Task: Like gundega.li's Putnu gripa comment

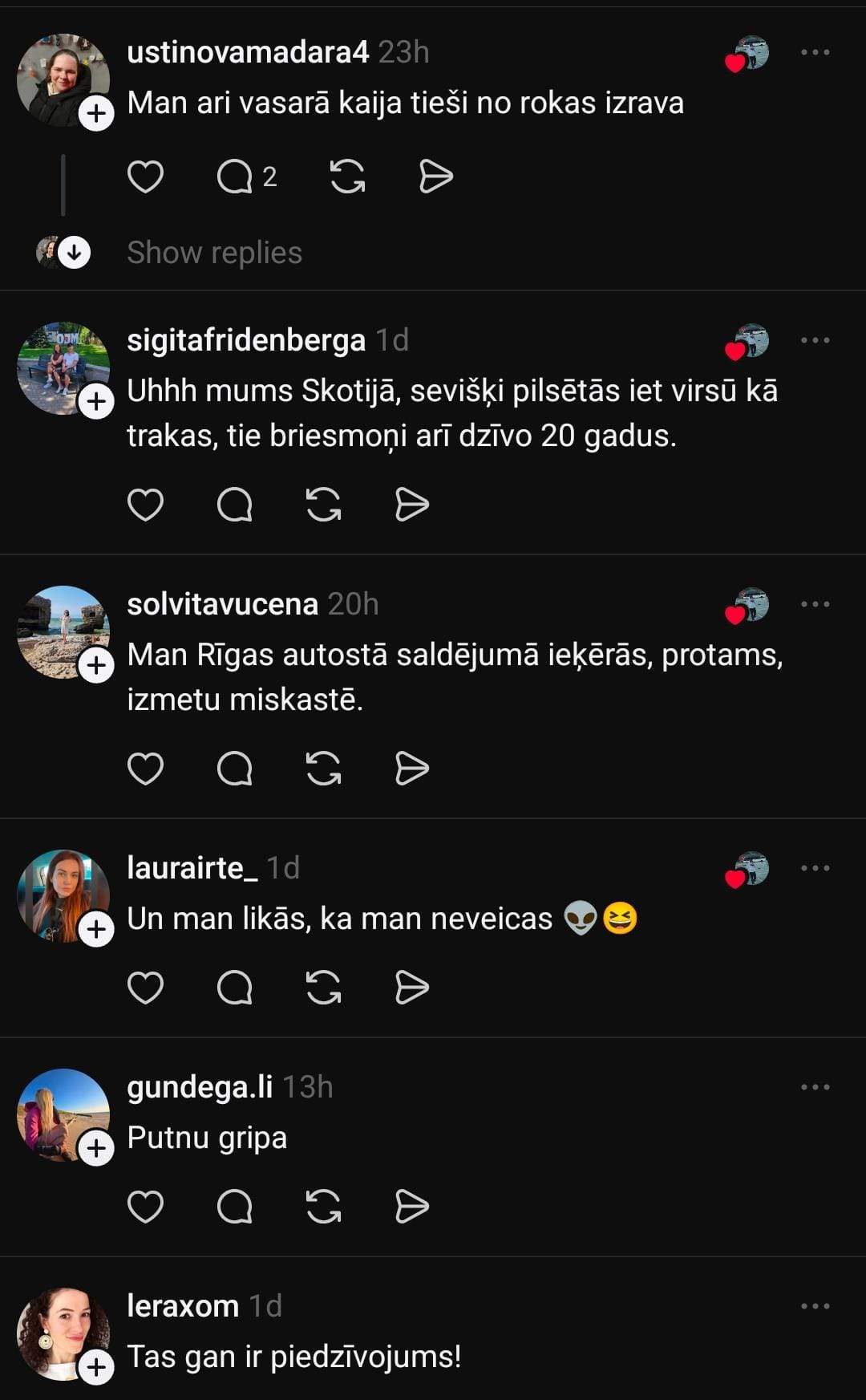Action: tap(145, 1207)
